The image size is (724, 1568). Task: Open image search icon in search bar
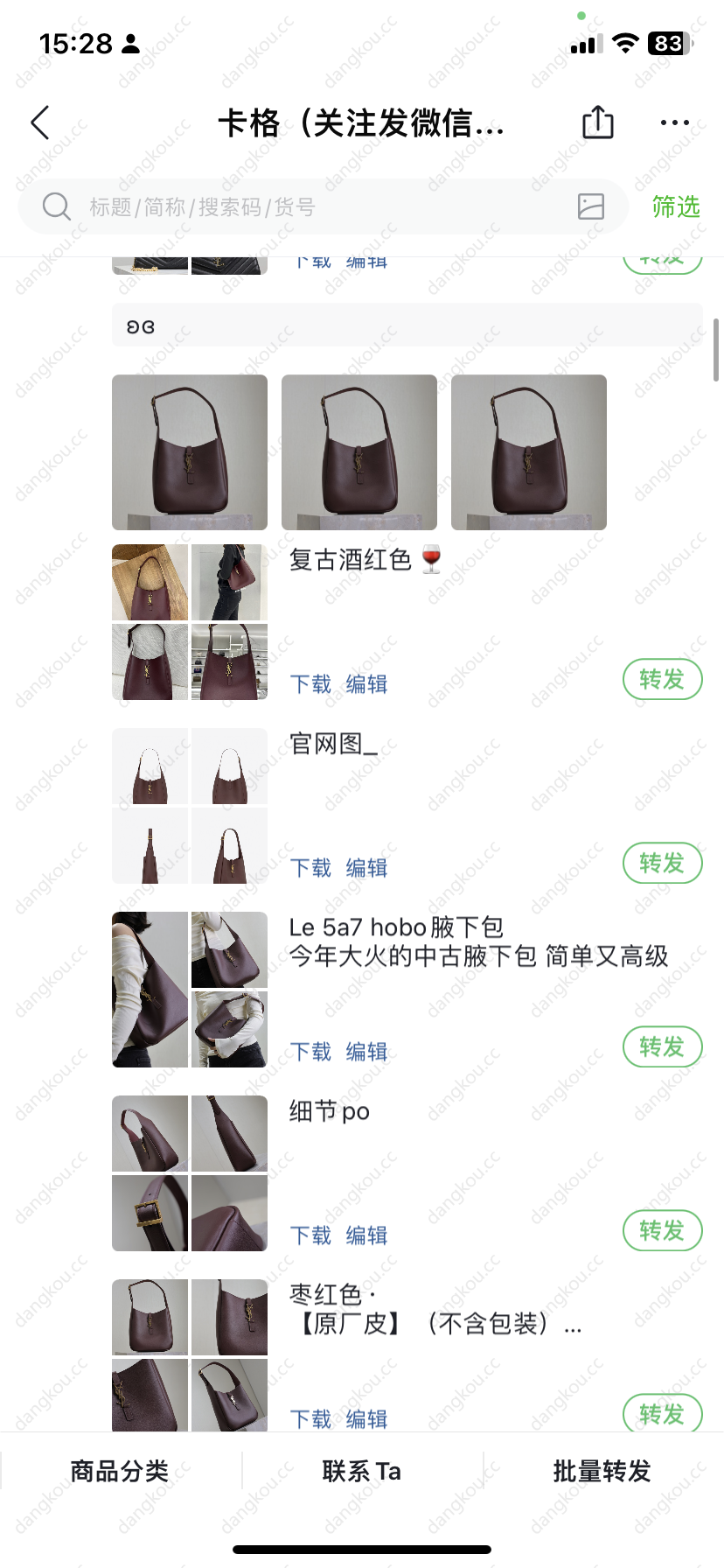click(591, 206)
